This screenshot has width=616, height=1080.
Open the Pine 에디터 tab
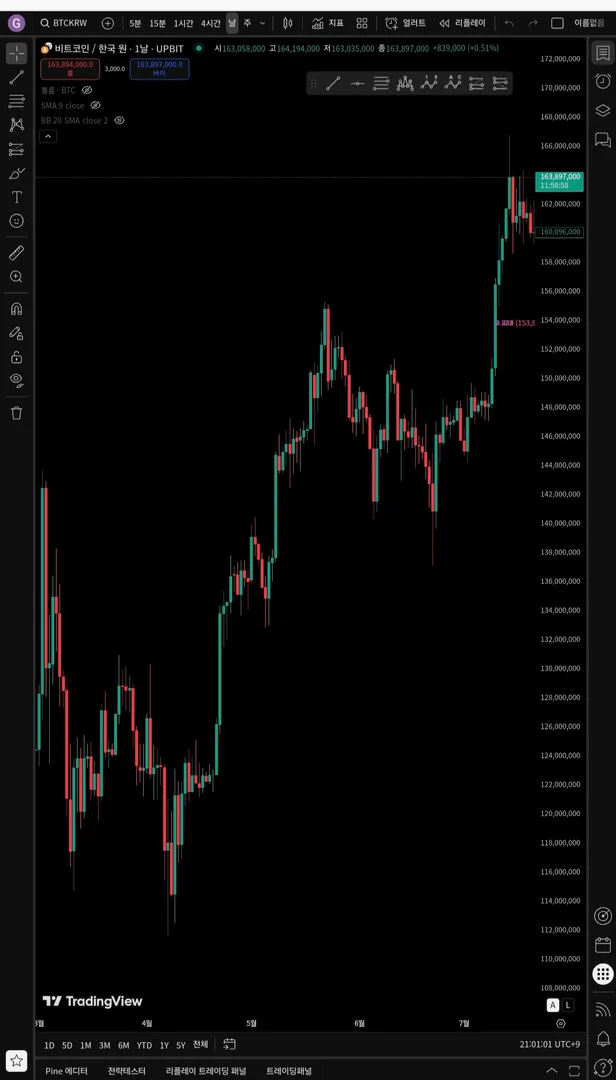[67, 1071]
